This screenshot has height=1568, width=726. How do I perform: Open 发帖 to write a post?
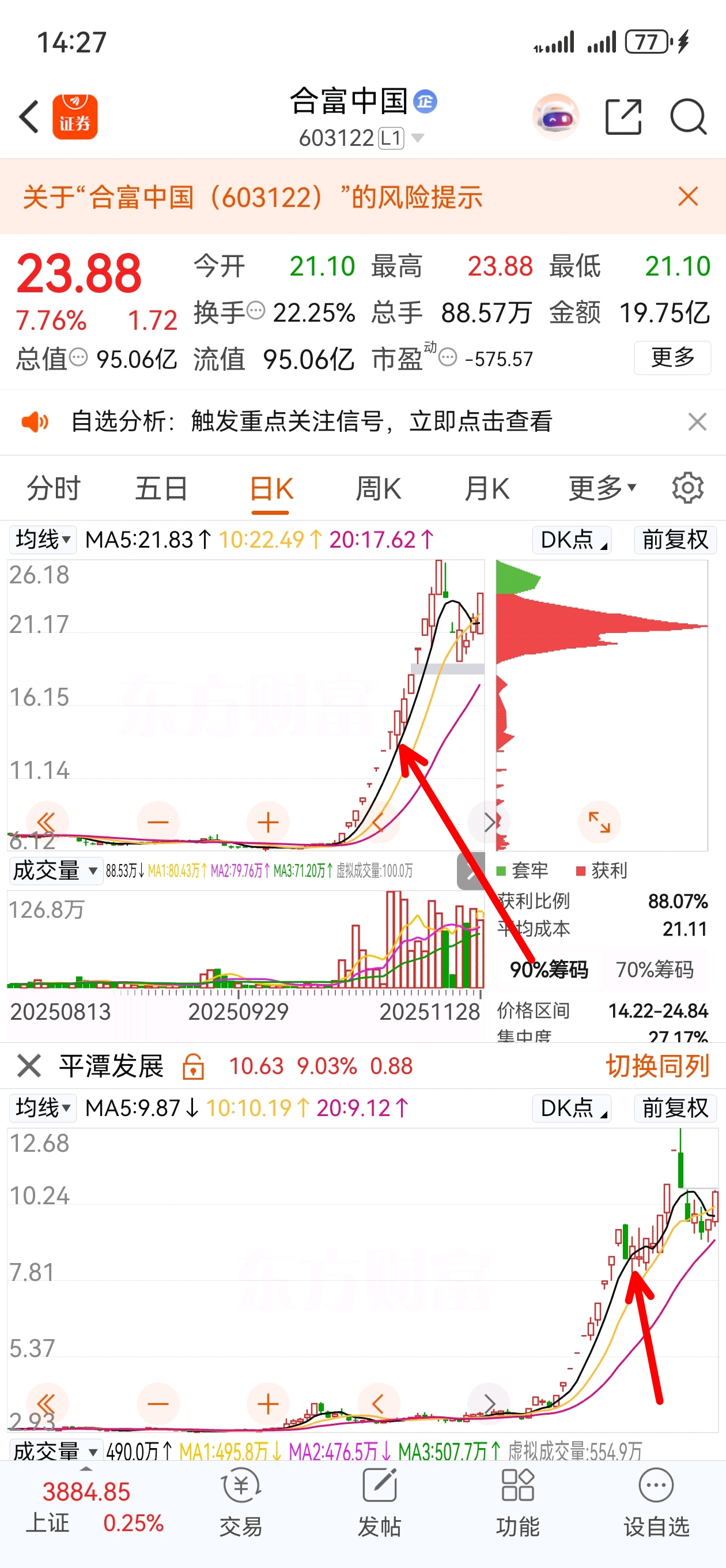click(x=379, y=1502)
